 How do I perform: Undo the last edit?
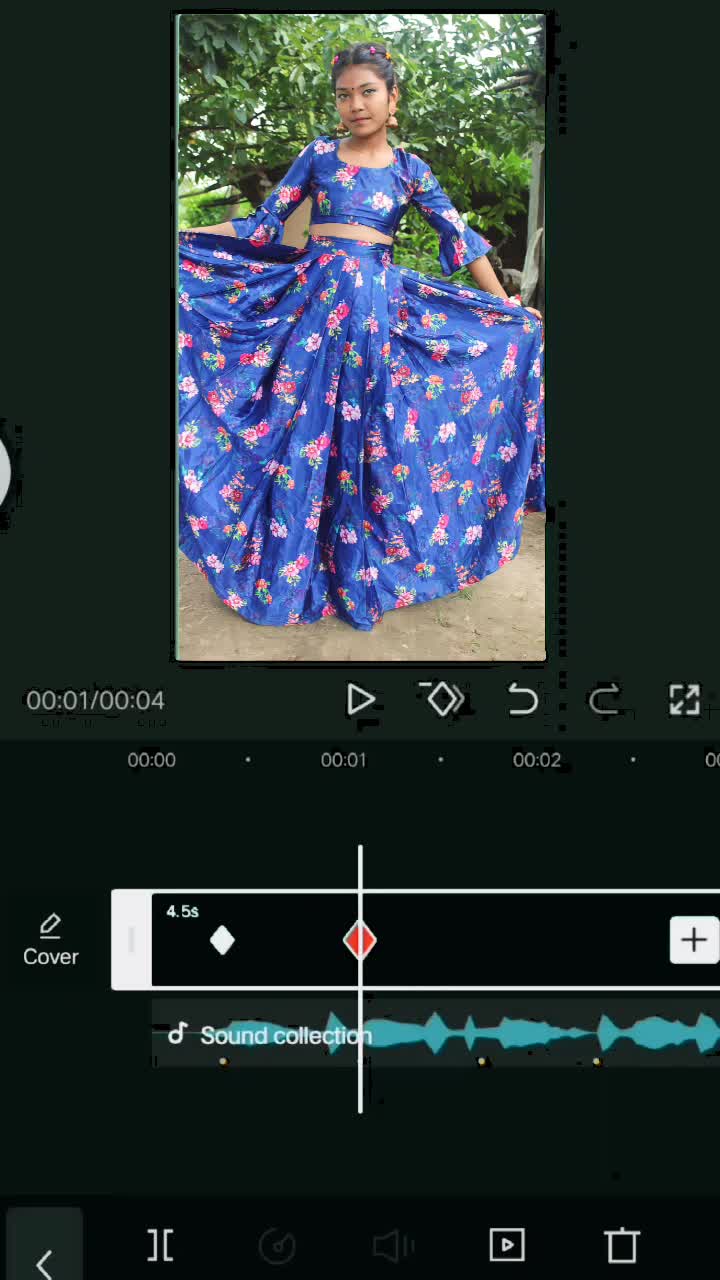[x=523, y=700]
